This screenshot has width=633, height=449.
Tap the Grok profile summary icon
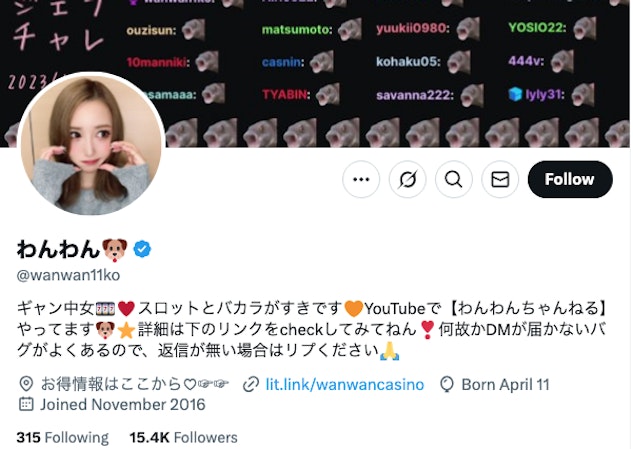point(408,180)
